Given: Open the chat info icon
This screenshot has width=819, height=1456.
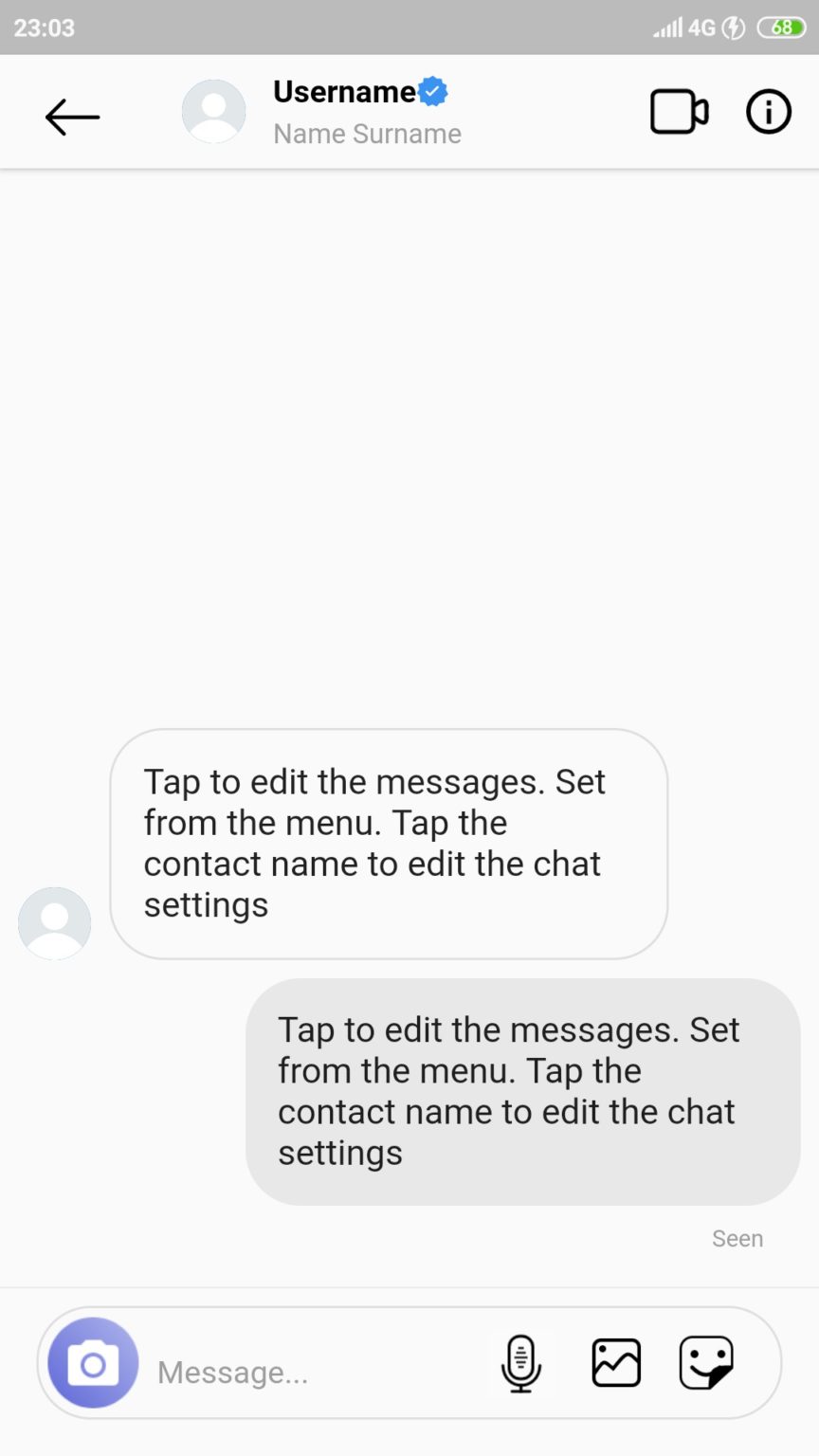Looking at the screenshot, I should [x=768, y=113].
